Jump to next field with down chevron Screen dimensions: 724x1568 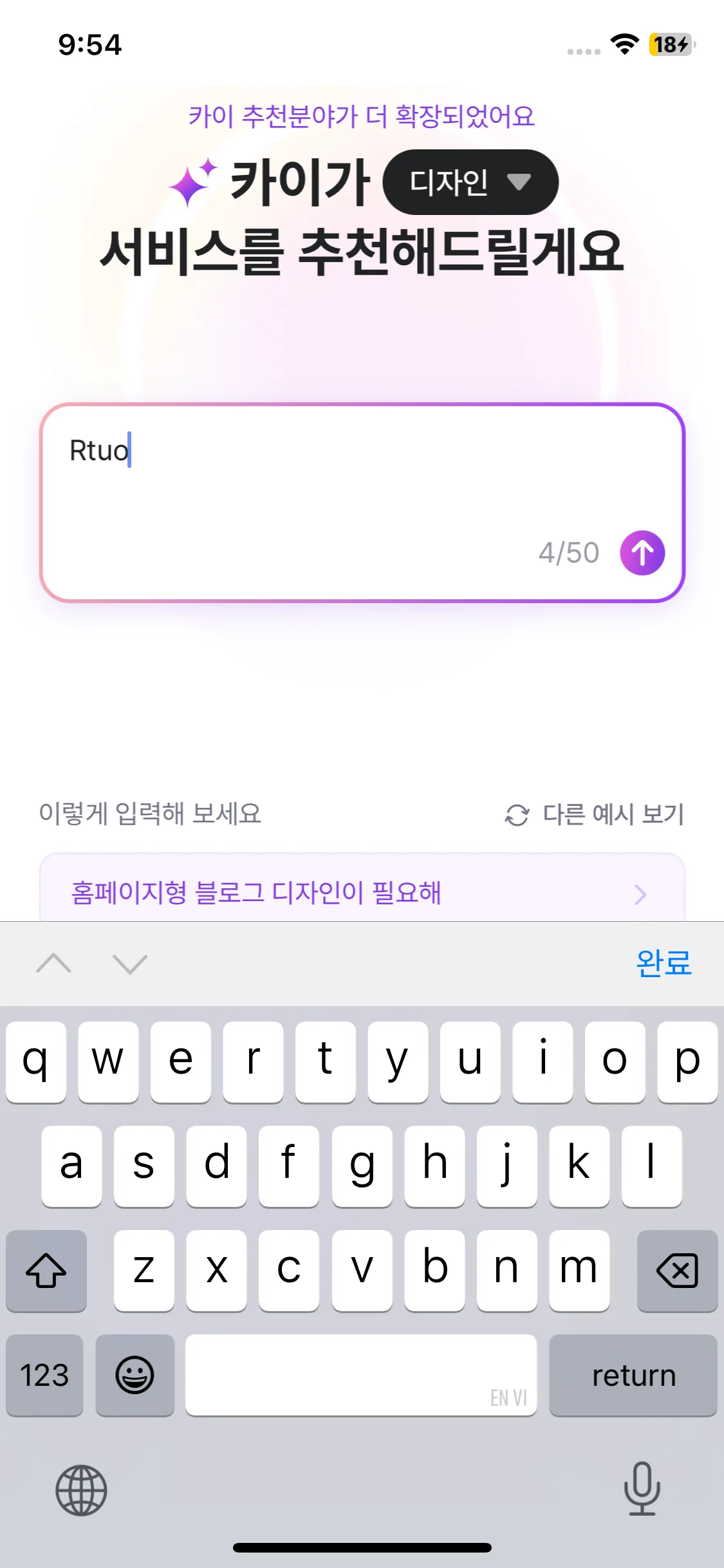(x=130, y=964)
